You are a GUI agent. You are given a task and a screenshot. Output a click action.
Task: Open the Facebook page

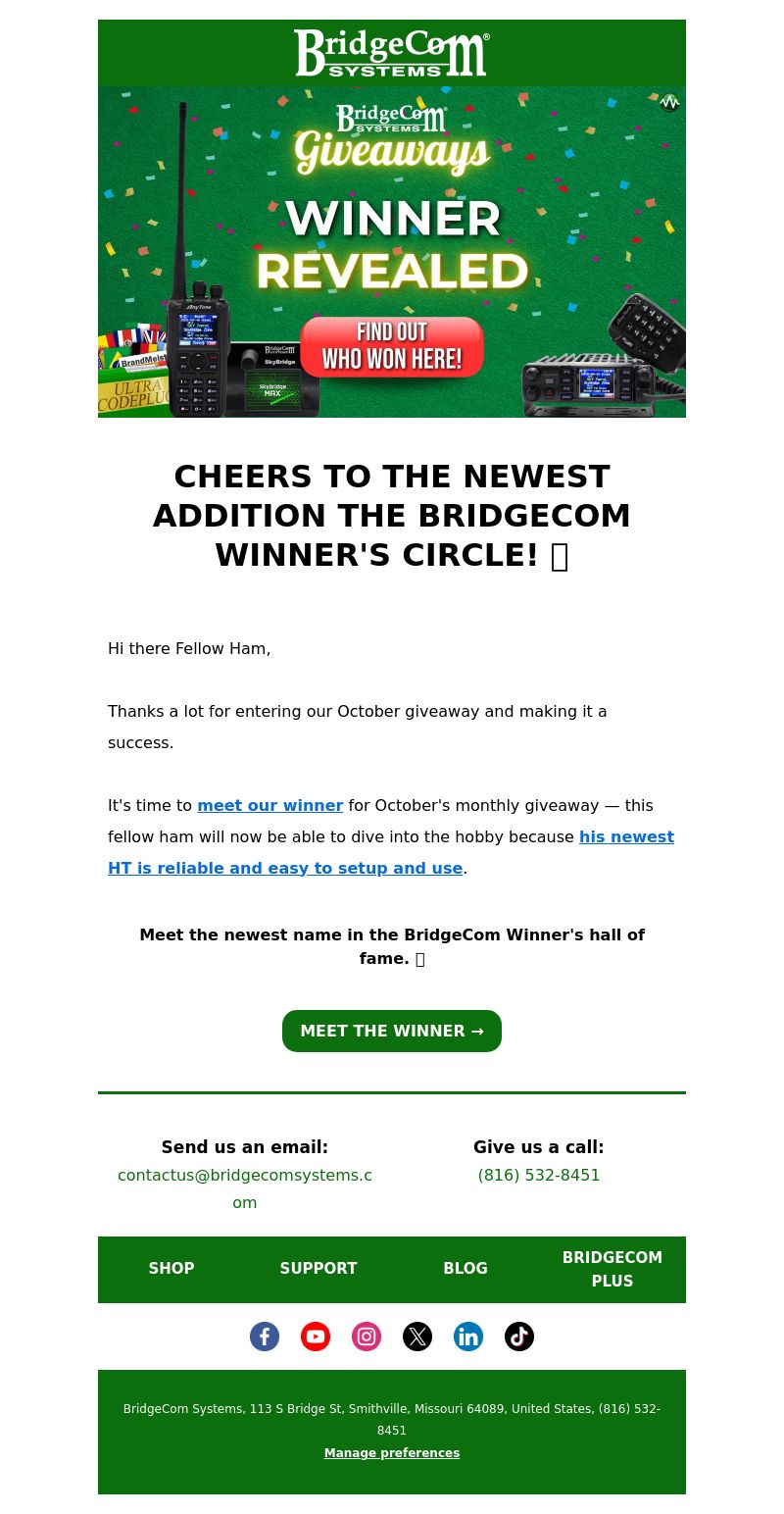click(265, 1337)
